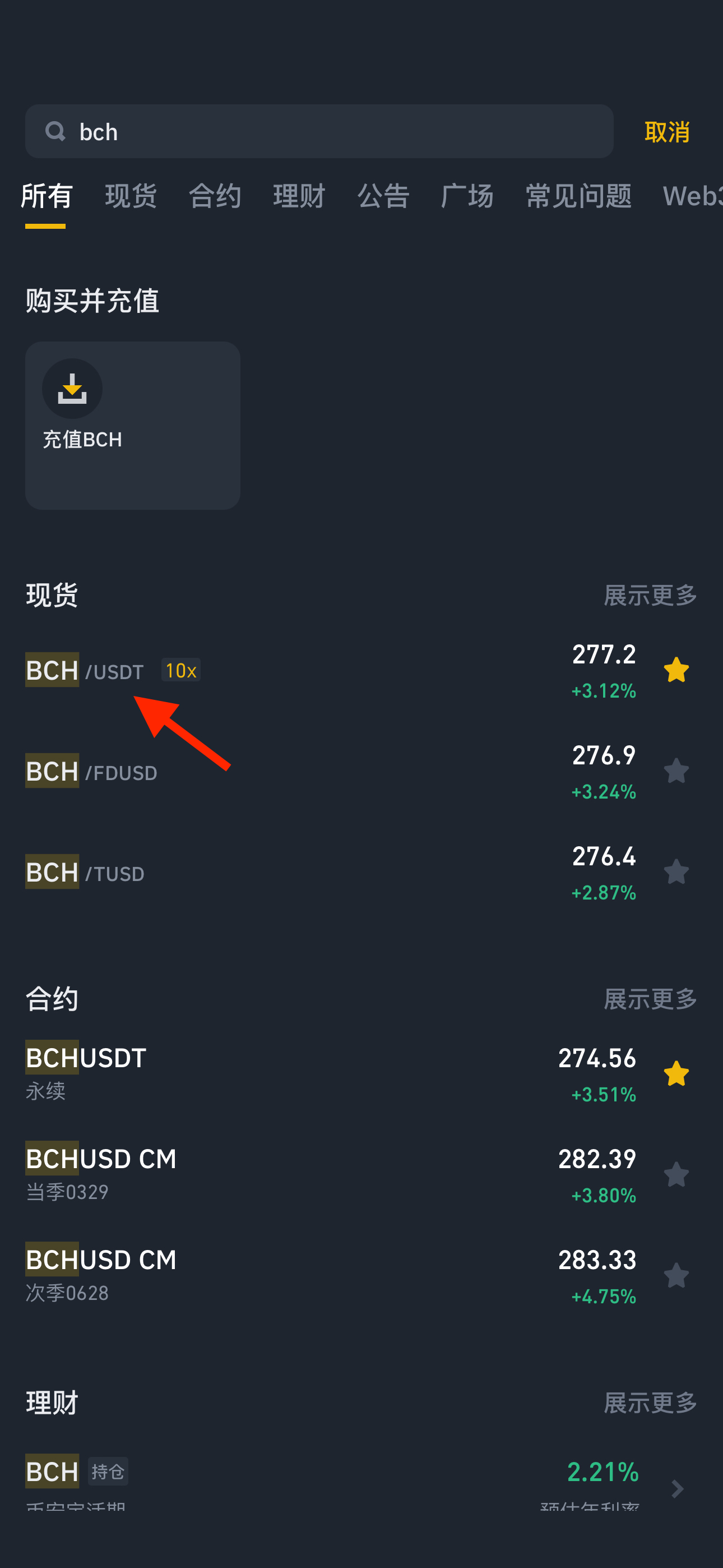
Task: Unfavorite BCH/USDT spot star
Action: (x=676, y=670)
